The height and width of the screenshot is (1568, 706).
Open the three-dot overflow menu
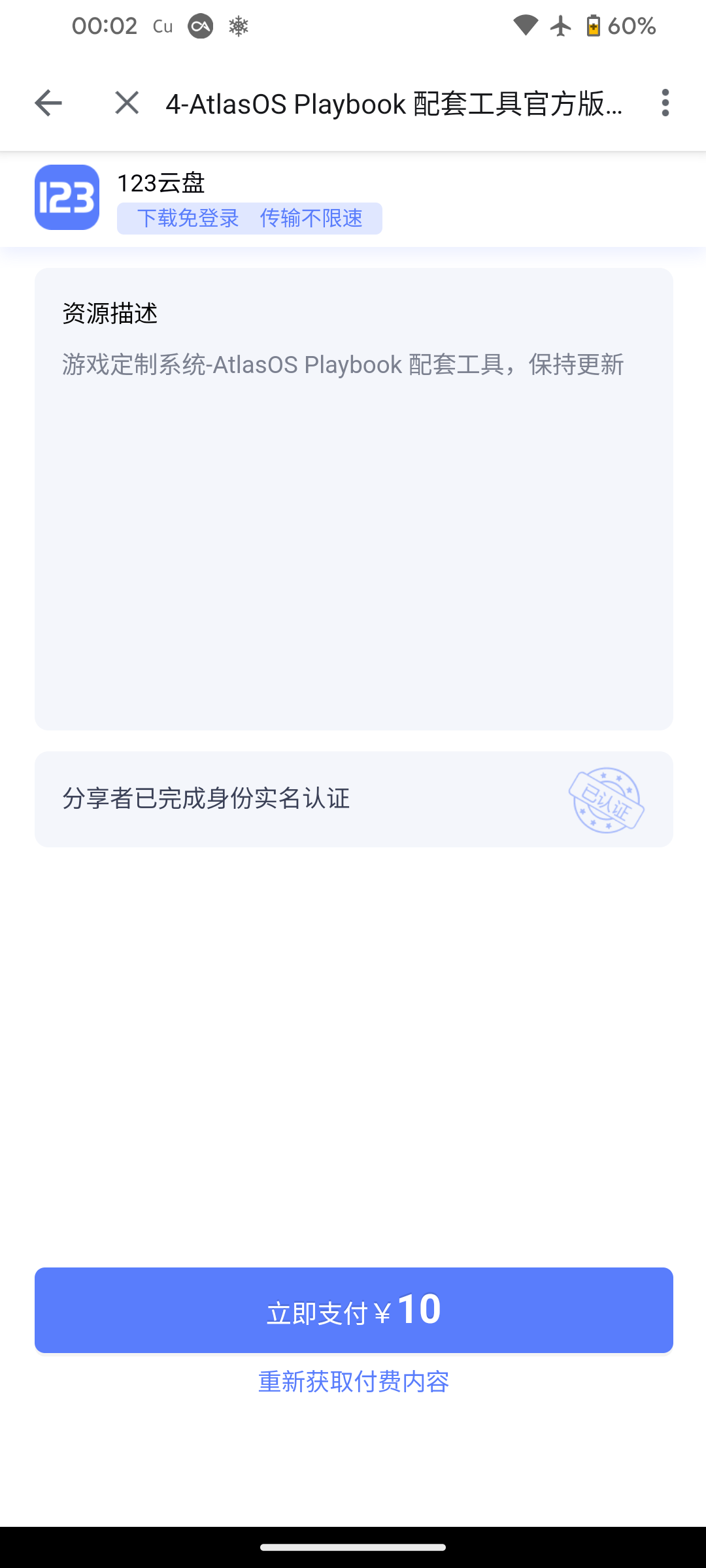click(x=665, y=103)
